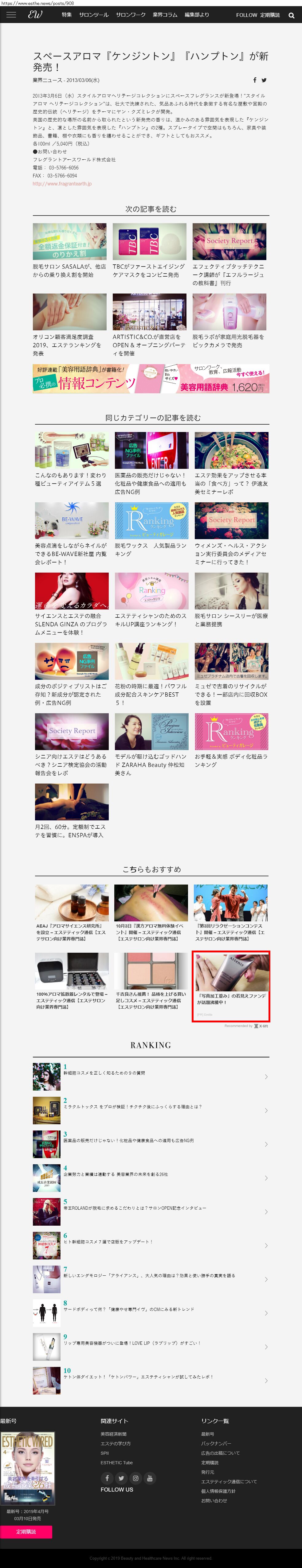Tap the pink 定期購読 button in footer
The width and height of the screenshot is (302, 1568).
point(25,1531)
